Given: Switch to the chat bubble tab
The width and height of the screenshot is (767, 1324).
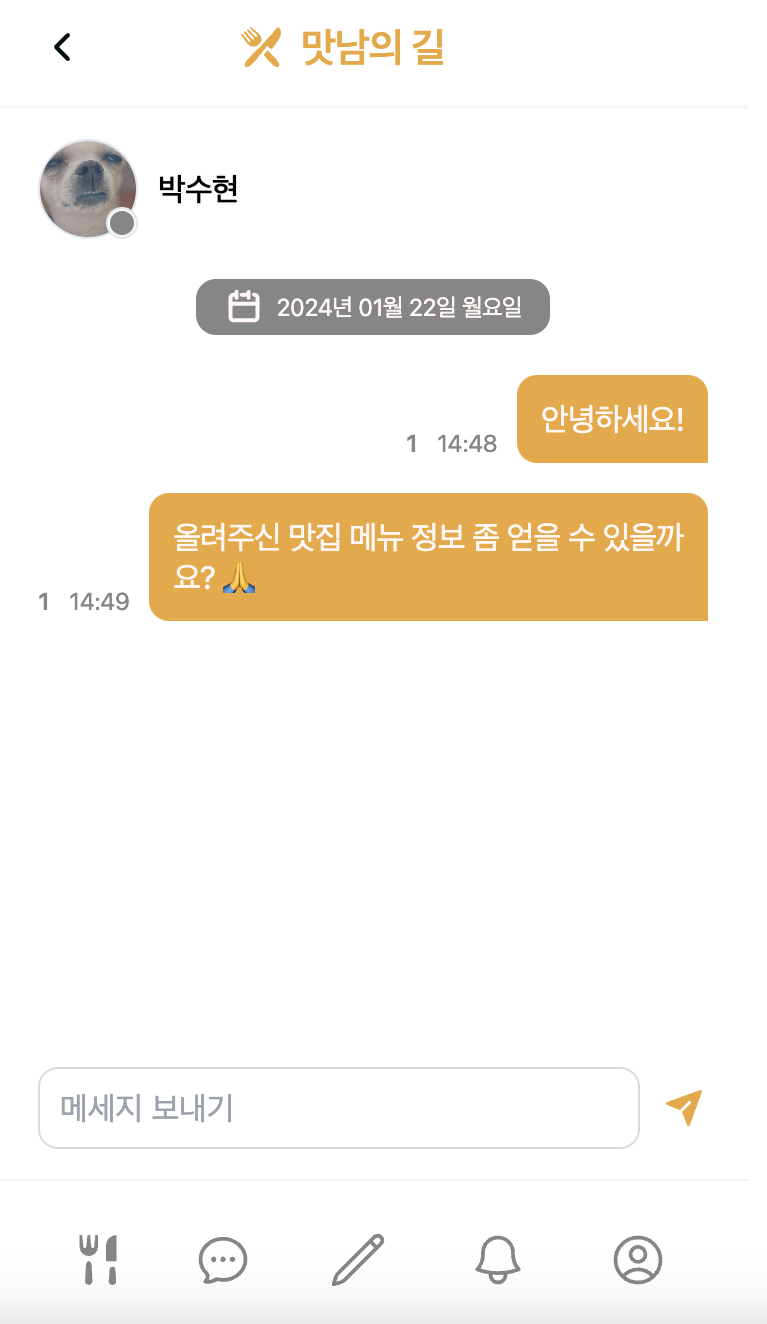Looking at the screenshot, I should tap(223, 1260).
